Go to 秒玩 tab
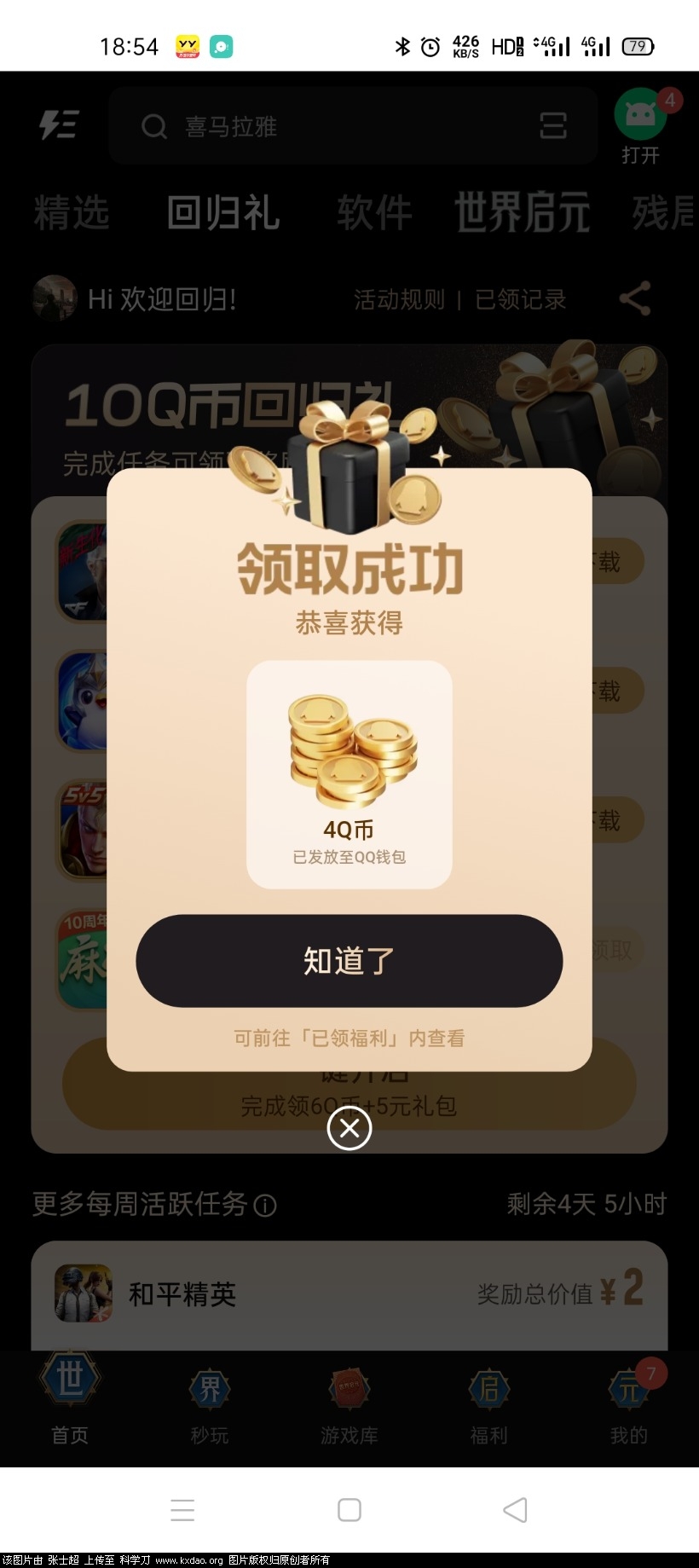The height and width of the screenshot is (1568, 699). 209,1407
